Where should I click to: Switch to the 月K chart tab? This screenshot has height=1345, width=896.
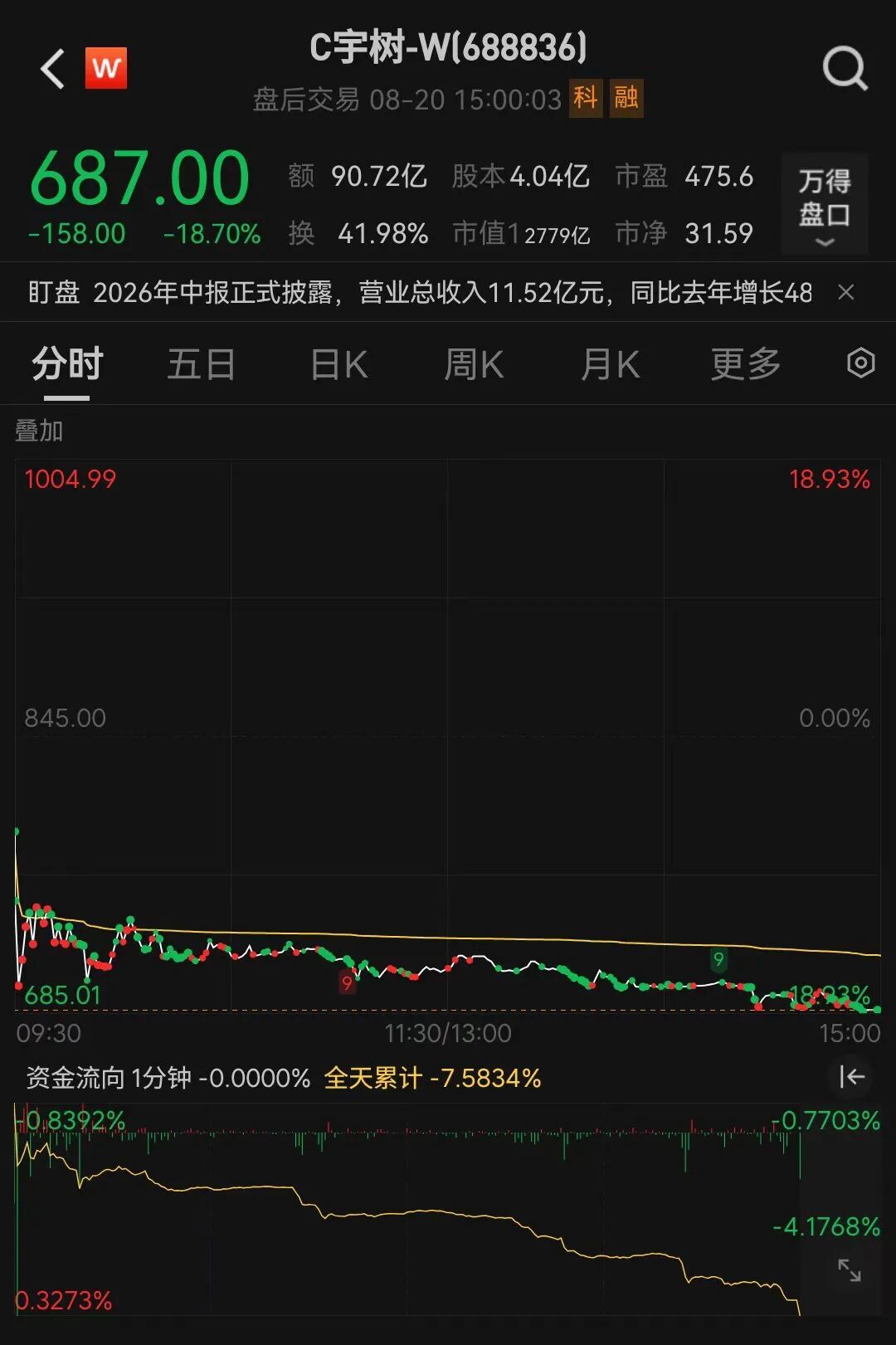point(610,364)
